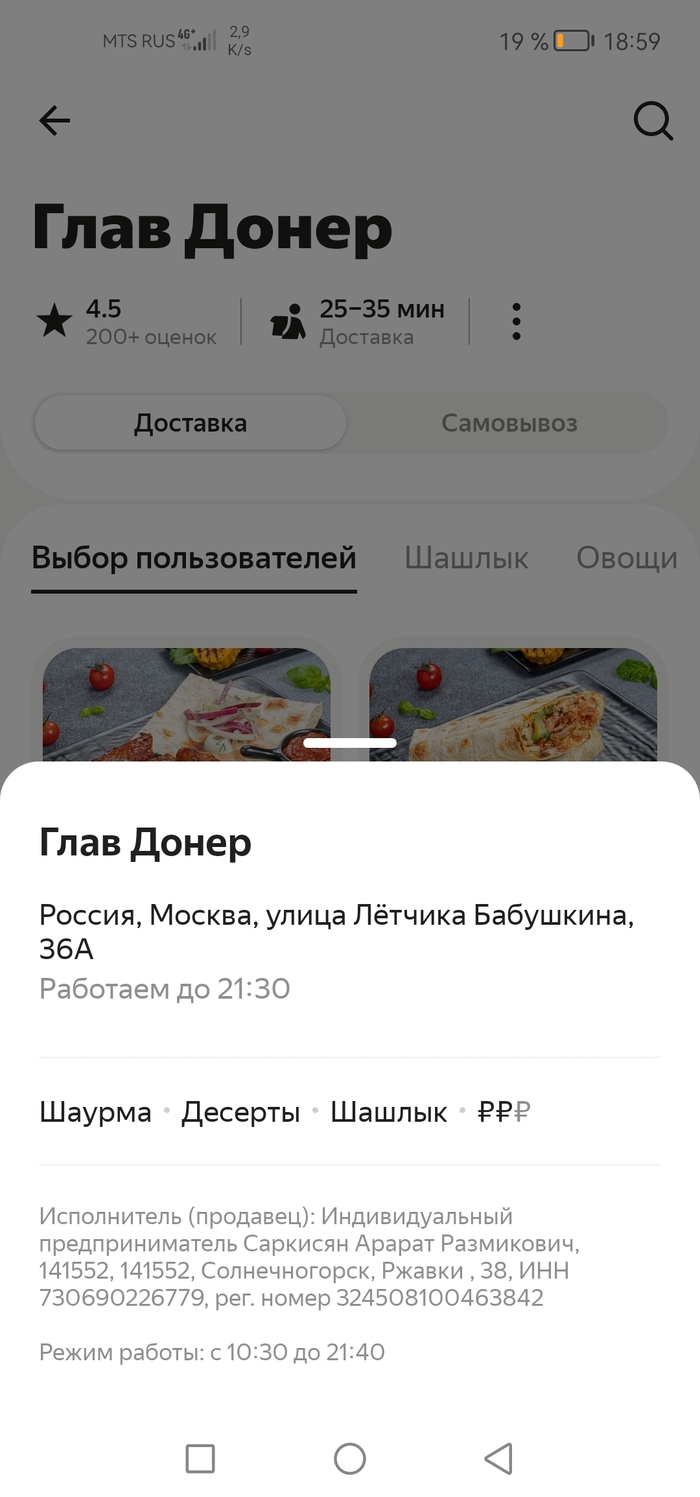Go back using the arrow icon

tap(54, 121)
